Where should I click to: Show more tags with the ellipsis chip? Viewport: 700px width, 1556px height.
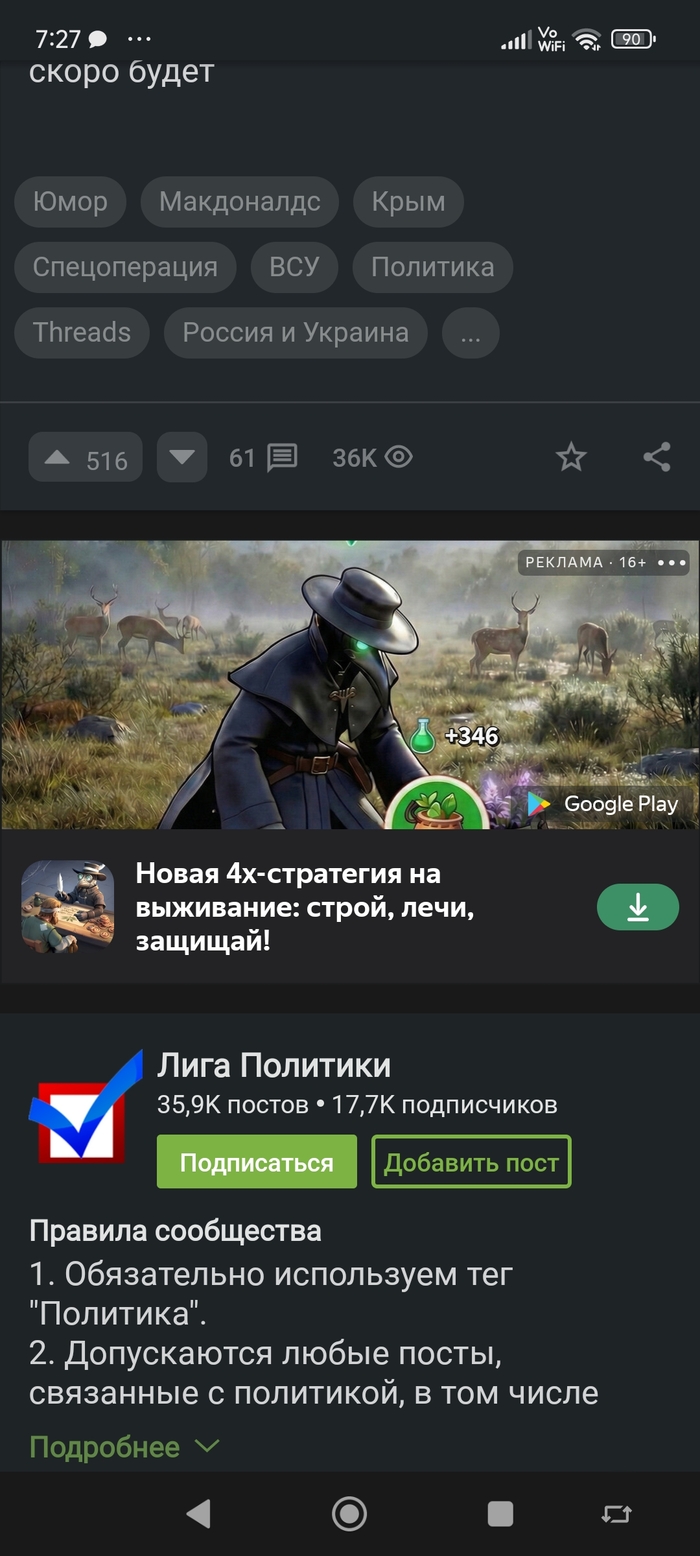tap(470, 333)
